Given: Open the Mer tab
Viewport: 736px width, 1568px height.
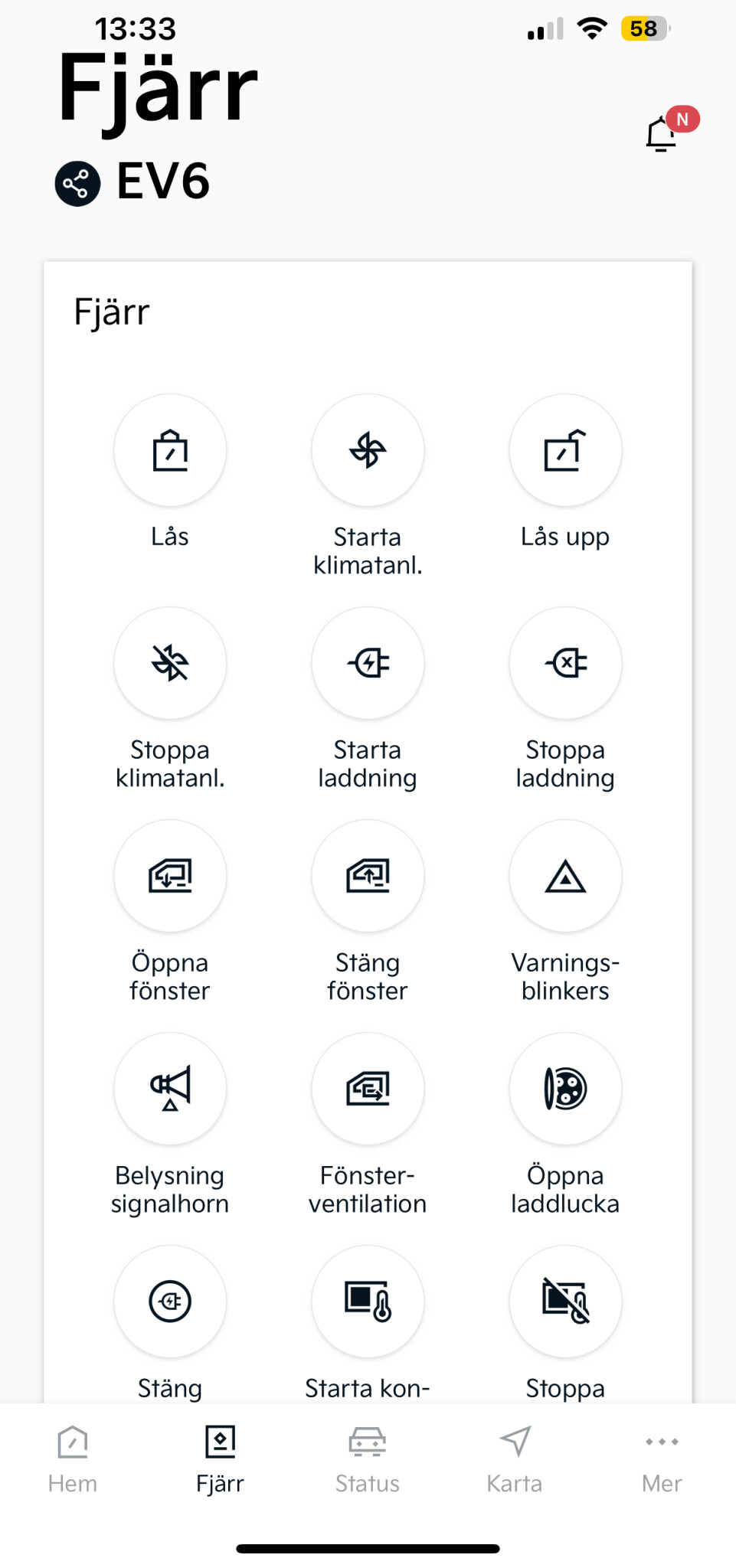Looking at the screenshot, I should coord(662,1460).
